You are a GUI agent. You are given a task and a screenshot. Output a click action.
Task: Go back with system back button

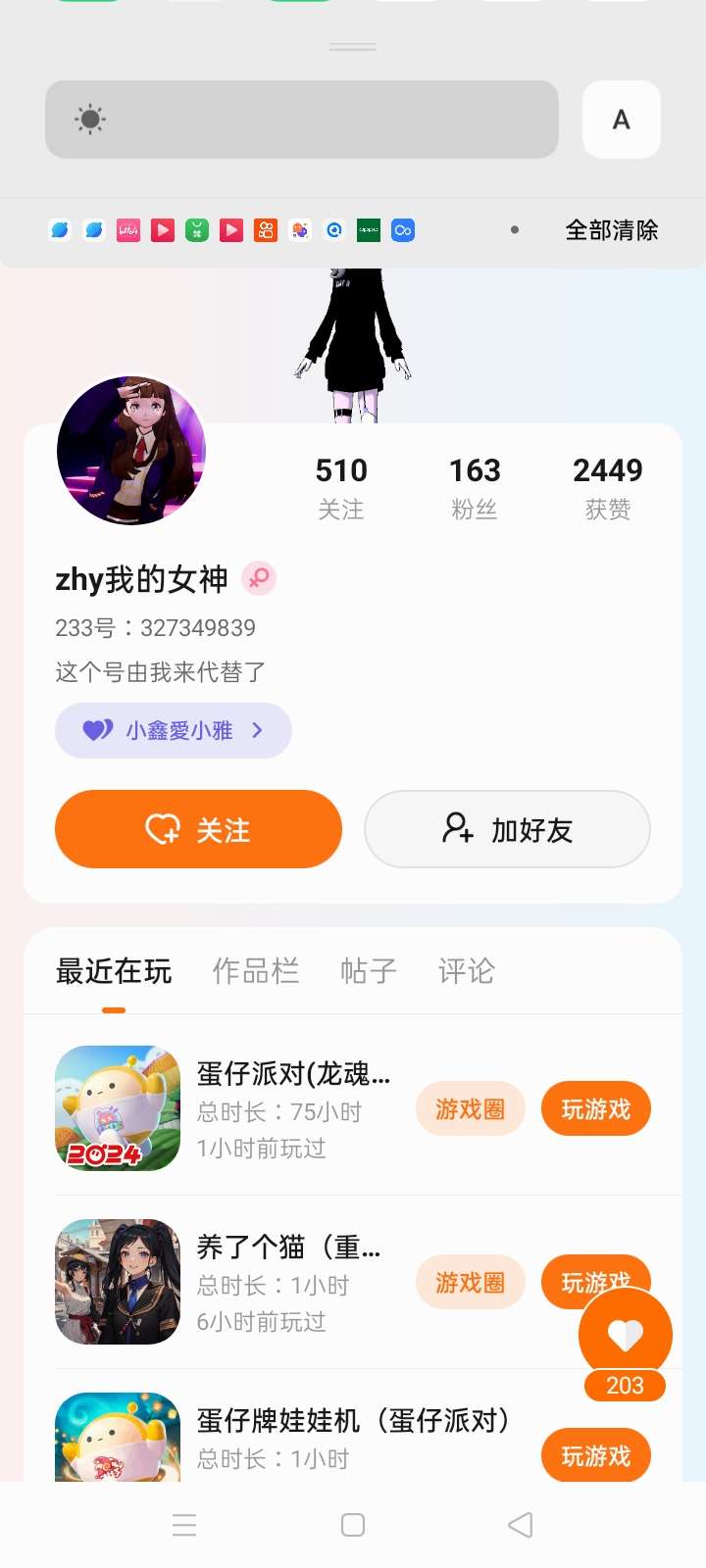tap(521, 1525)
